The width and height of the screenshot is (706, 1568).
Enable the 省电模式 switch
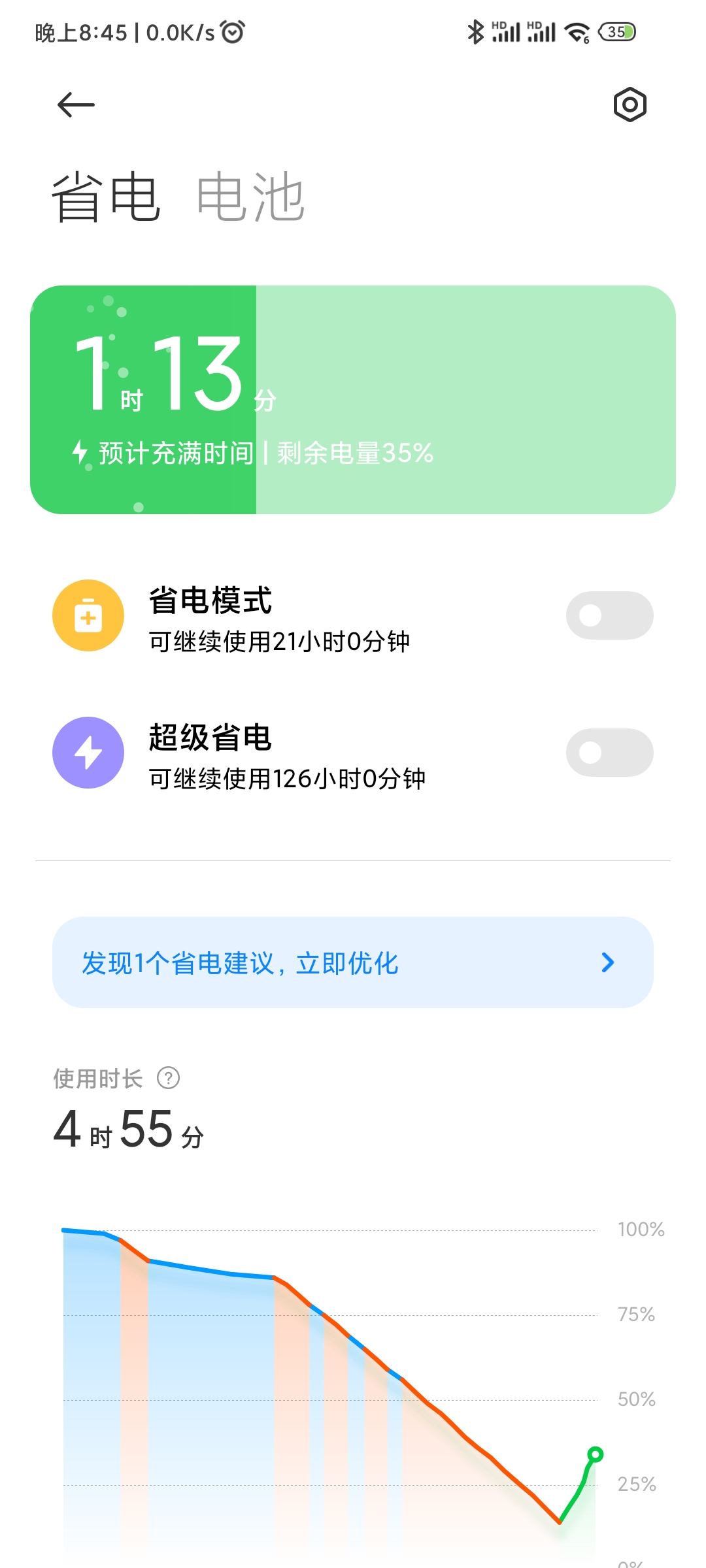pos(609,615)
